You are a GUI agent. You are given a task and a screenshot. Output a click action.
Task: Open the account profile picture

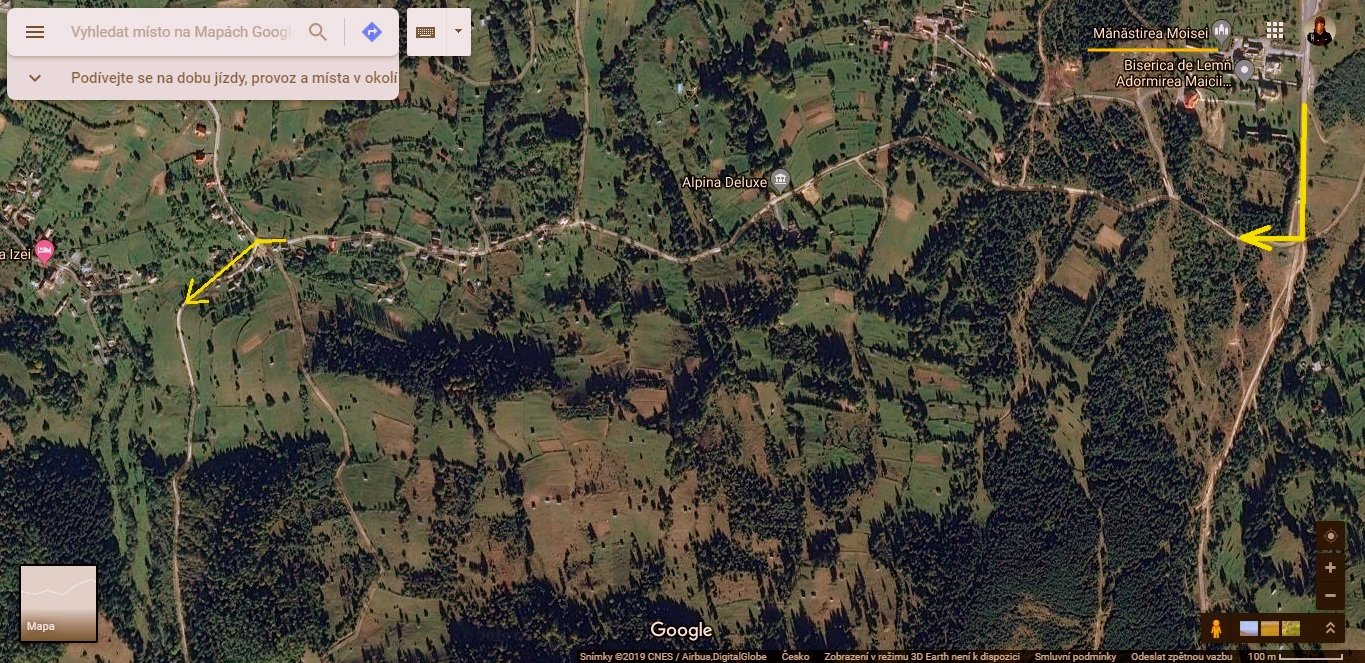click(x=1320, y=30)
